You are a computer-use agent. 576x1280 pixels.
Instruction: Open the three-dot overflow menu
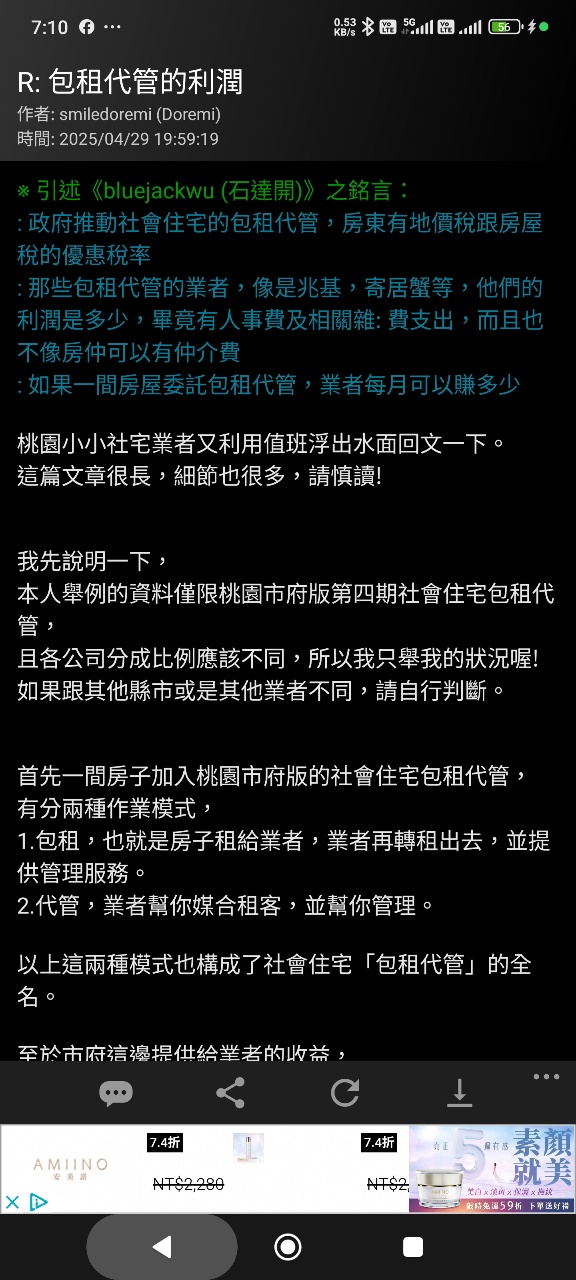coord(546,1077)
